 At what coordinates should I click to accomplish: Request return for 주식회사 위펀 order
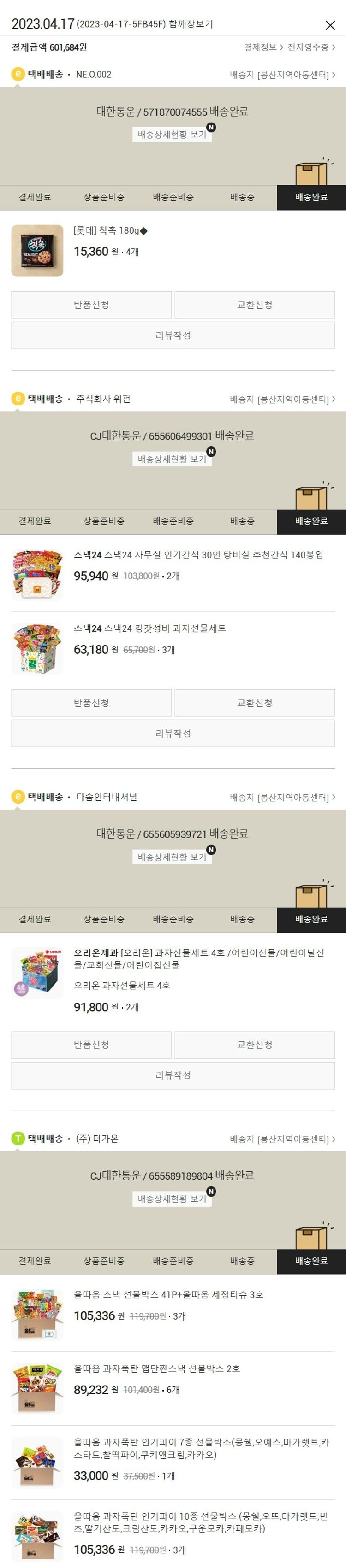point(91,703)
